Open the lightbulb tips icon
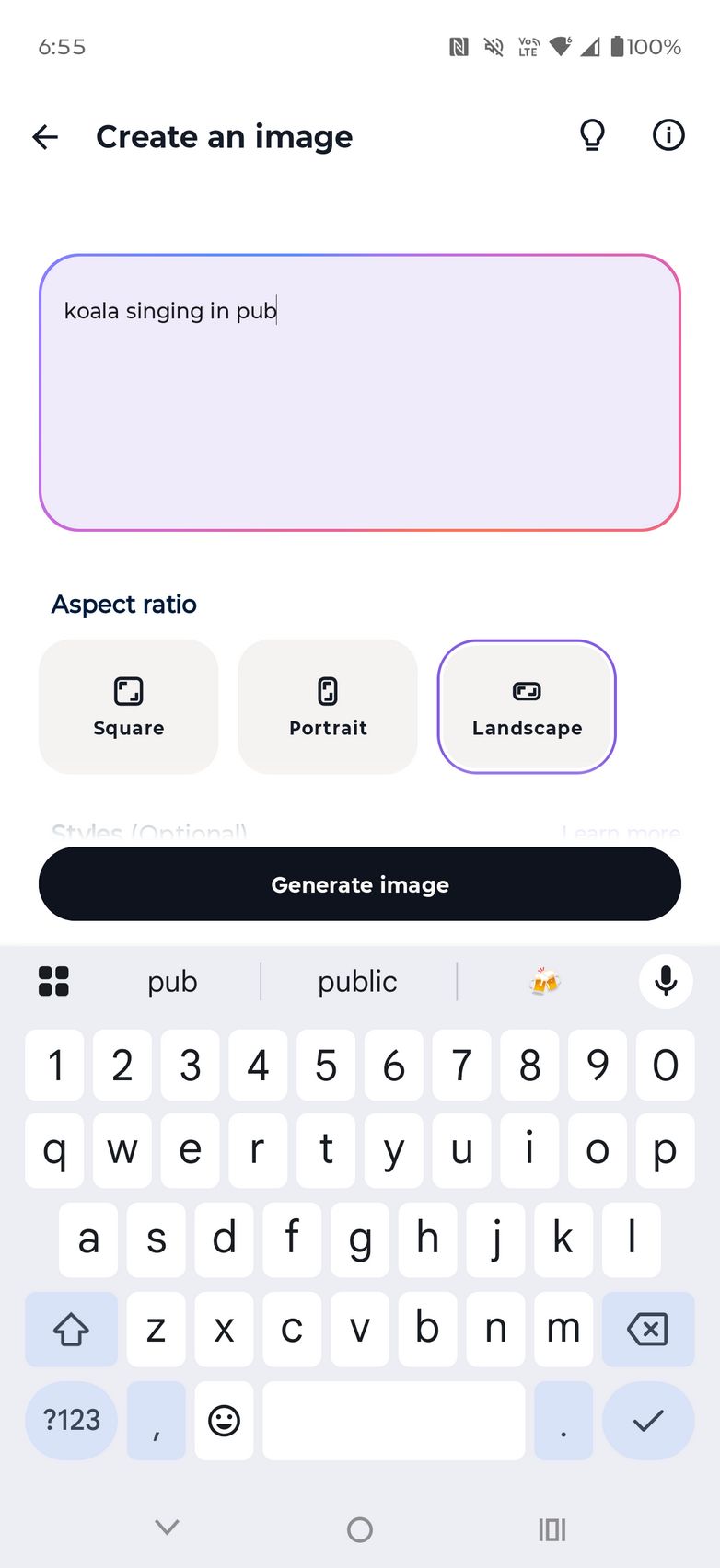The width and height of the screenshot is (720, 1568). click(x=592, y=136)
